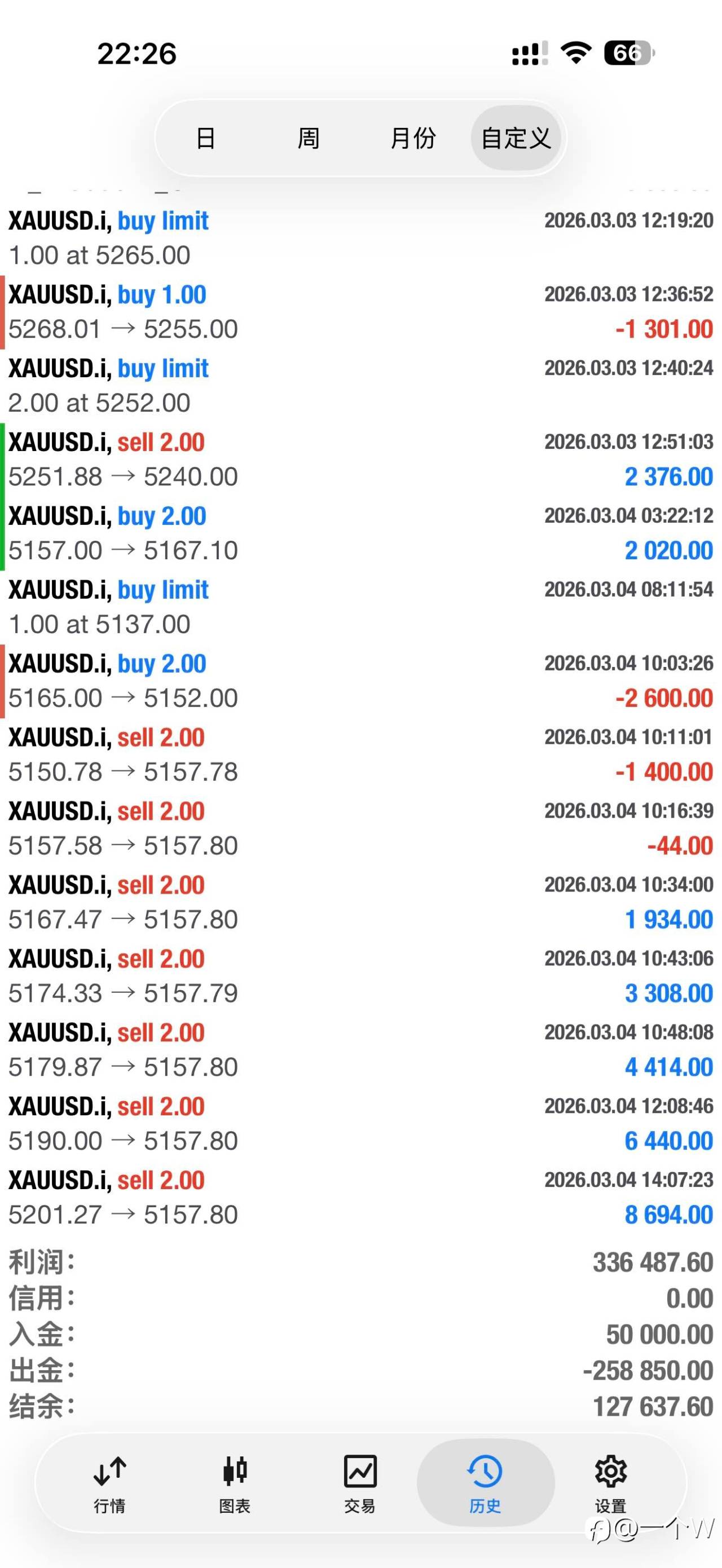Open the 设置 settings tab
The image size is (722, 1568).
(610, 1484)
